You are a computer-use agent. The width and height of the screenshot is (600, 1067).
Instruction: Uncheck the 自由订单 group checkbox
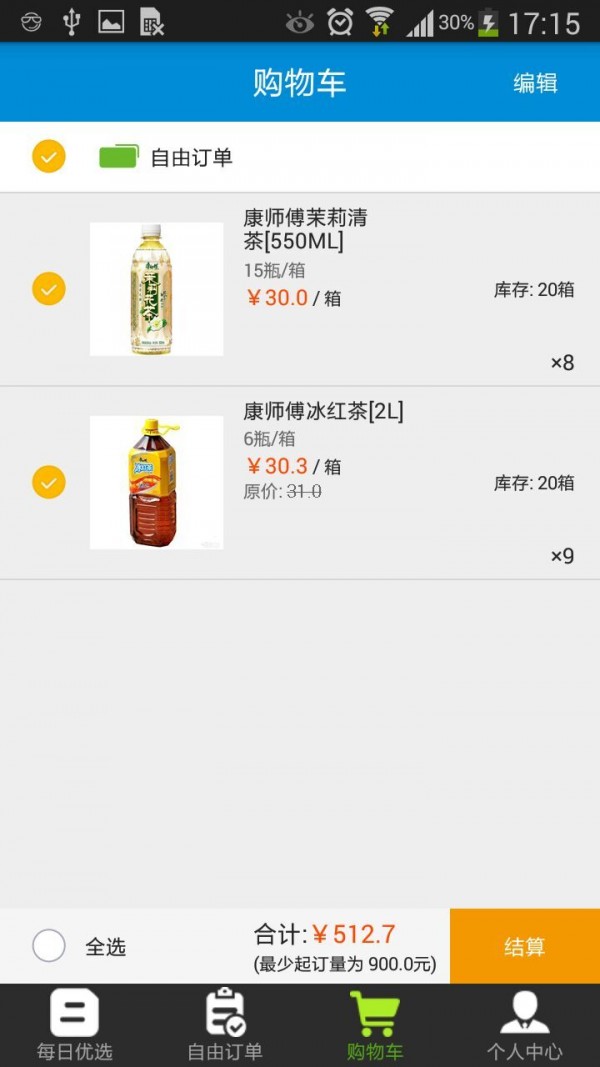(49, 157)
